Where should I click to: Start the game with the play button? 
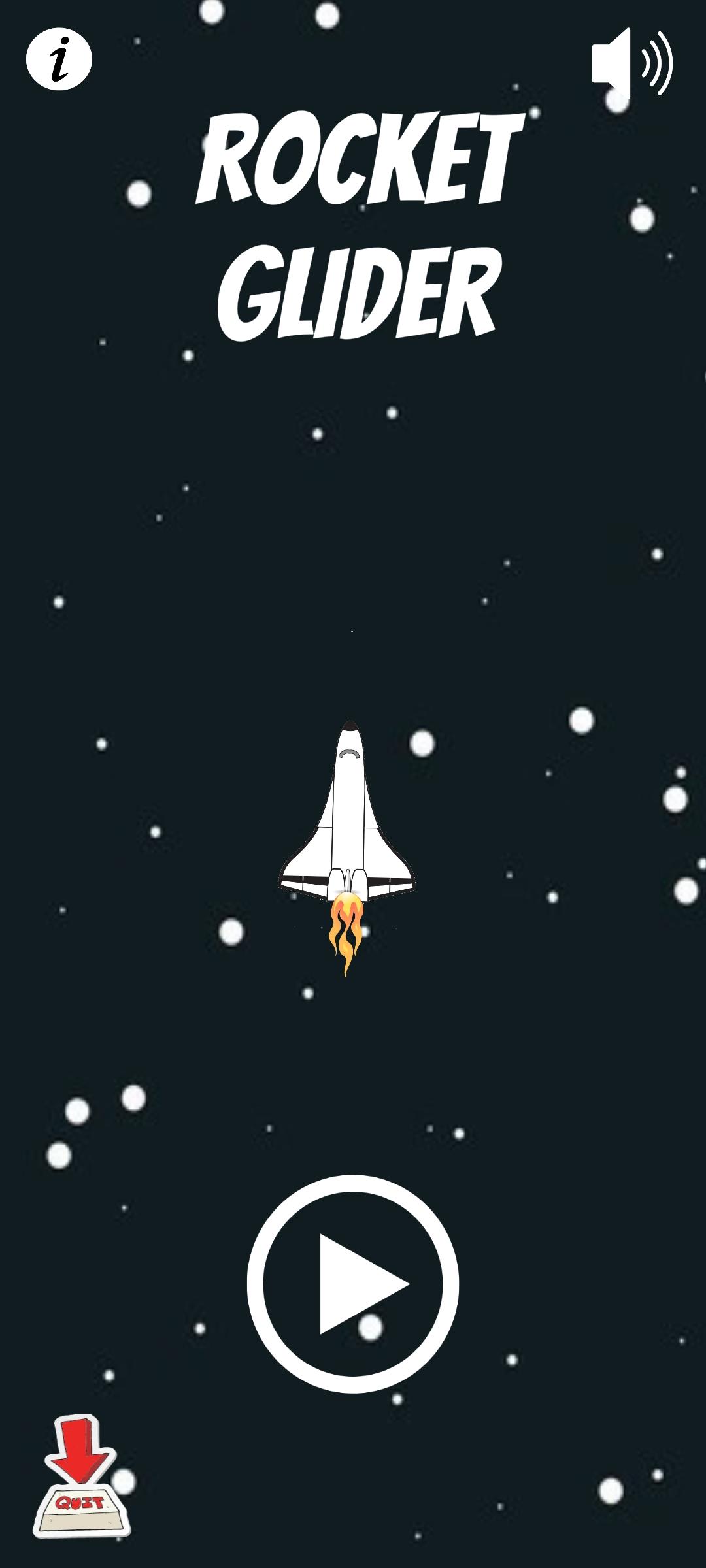pos(353,1284)
